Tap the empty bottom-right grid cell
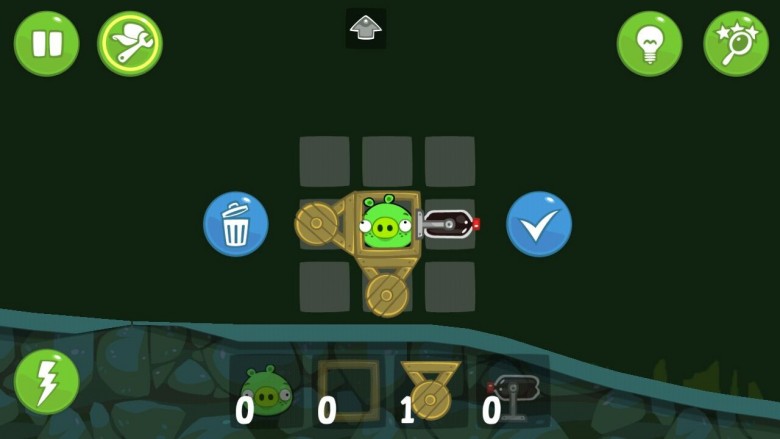780x439 pixels. pyautogui.click(x=449, y=287)
